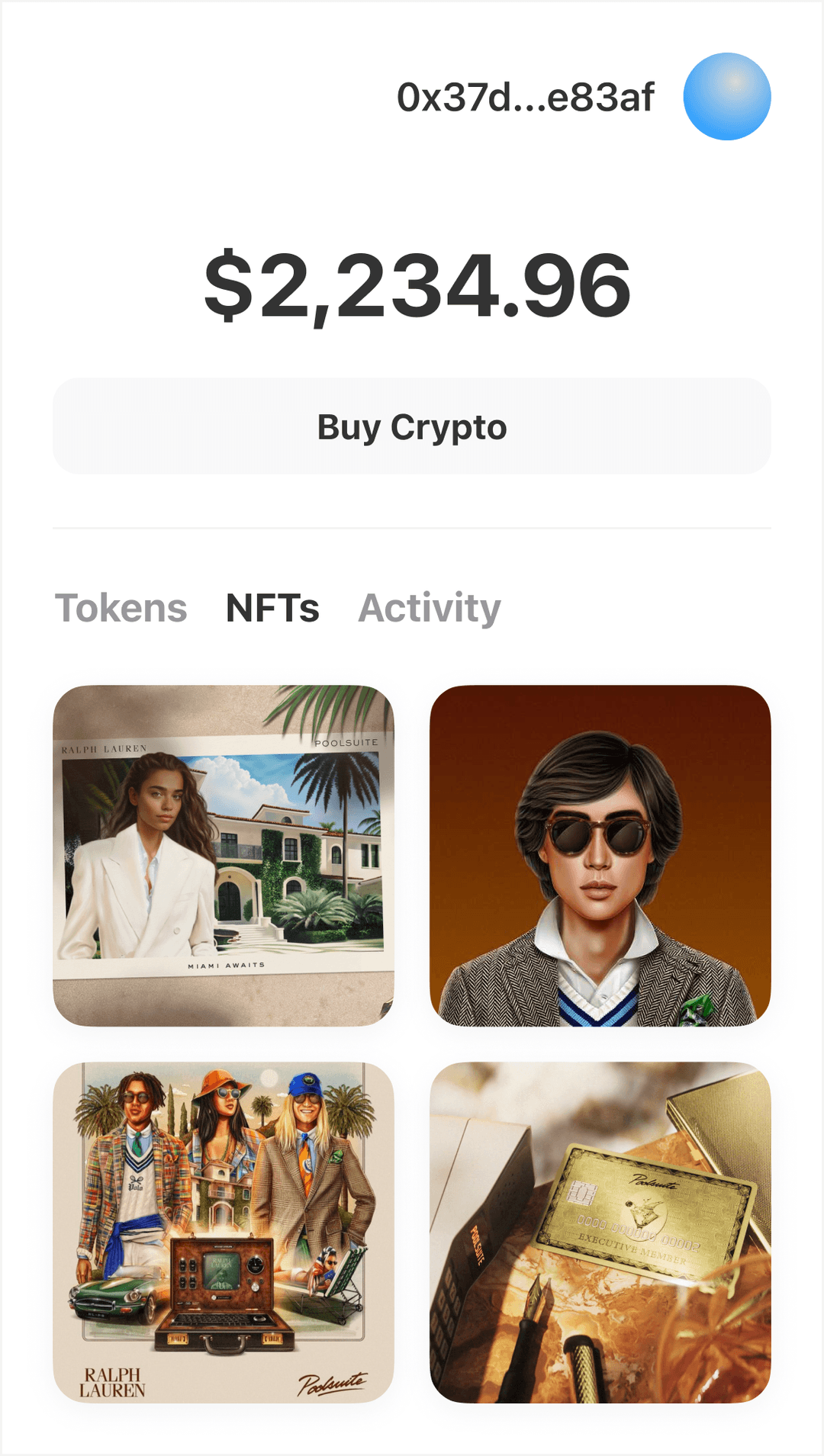Open the Miami Awaits postcard NFT
The width and height of the screenshot is (824, 1456).
coord(224,855)
